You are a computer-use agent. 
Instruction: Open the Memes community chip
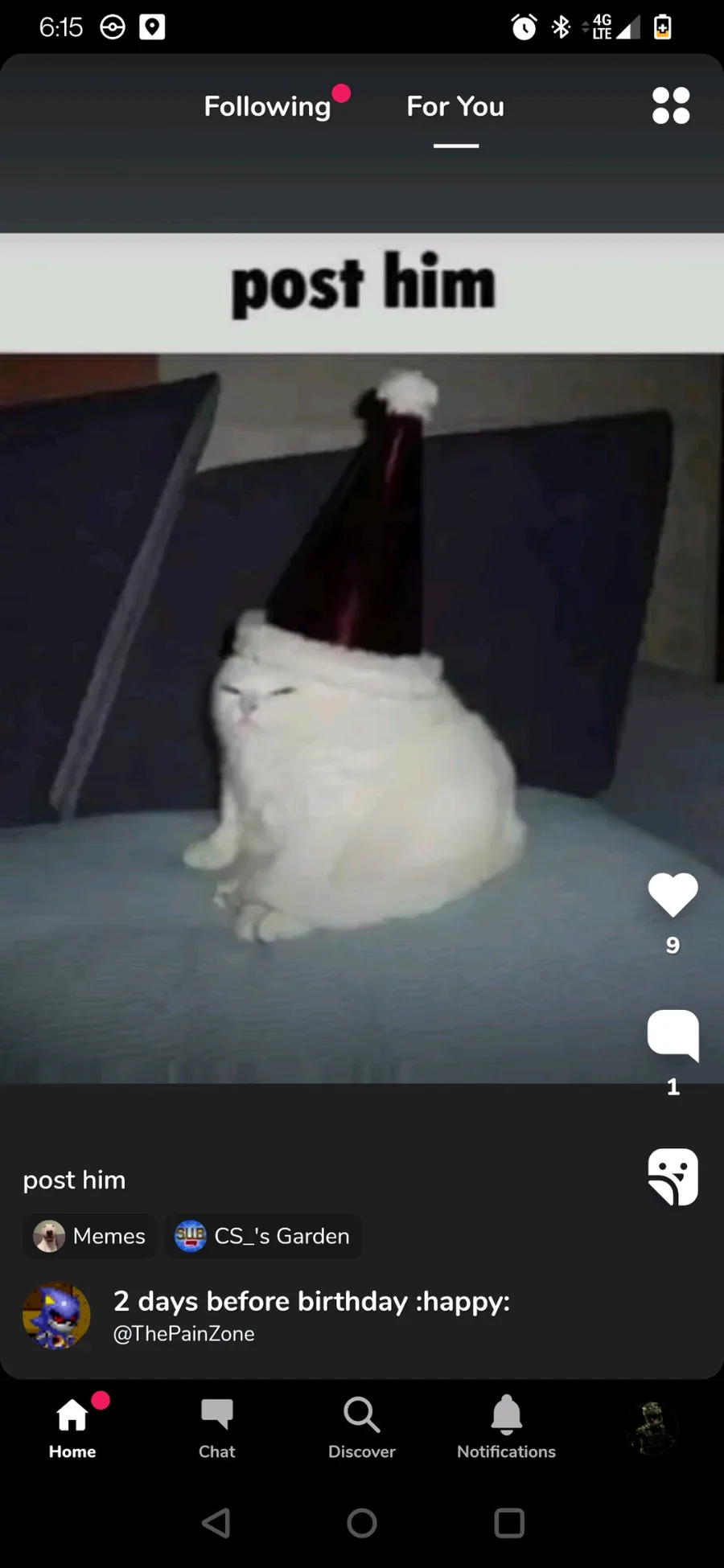click(x=90, y=1236)
